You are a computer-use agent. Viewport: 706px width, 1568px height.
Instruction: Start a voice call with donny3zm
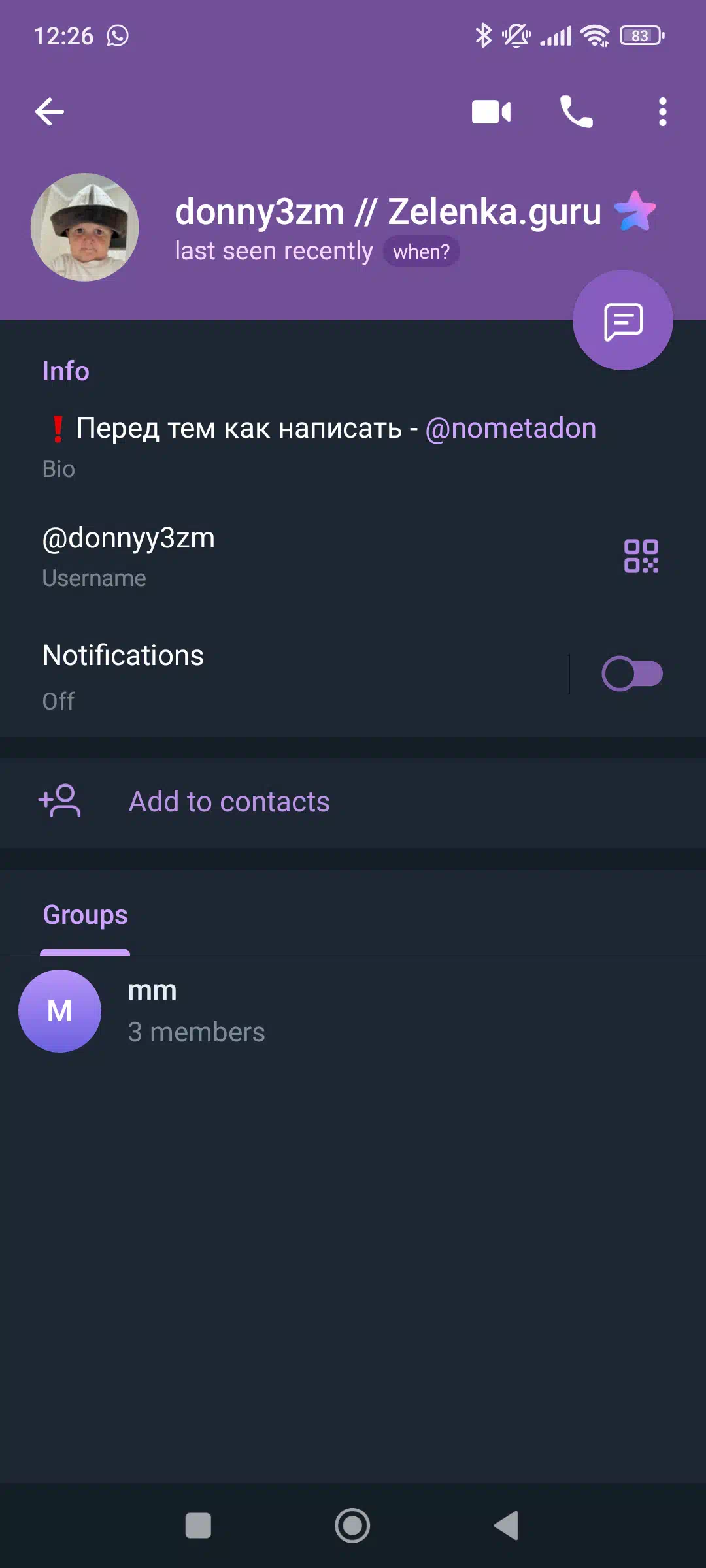click(x=577, y=112)
